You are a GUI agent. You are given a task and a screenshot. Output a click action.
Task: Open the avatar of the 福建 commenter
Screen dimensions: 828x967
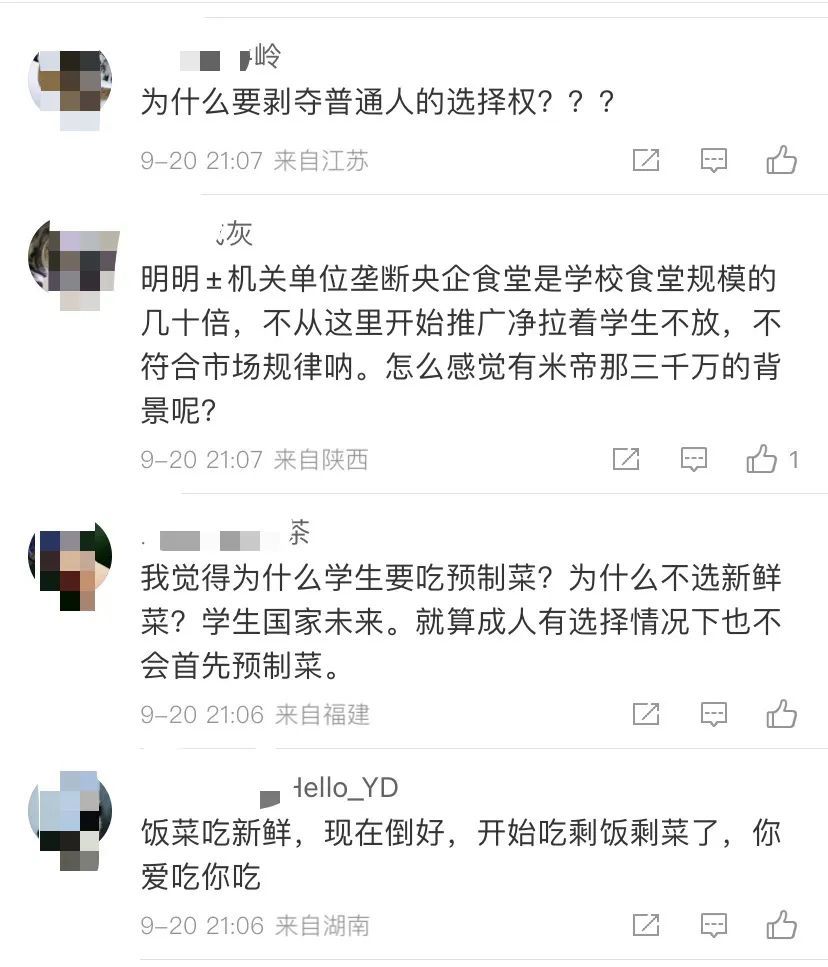[72, 562]
